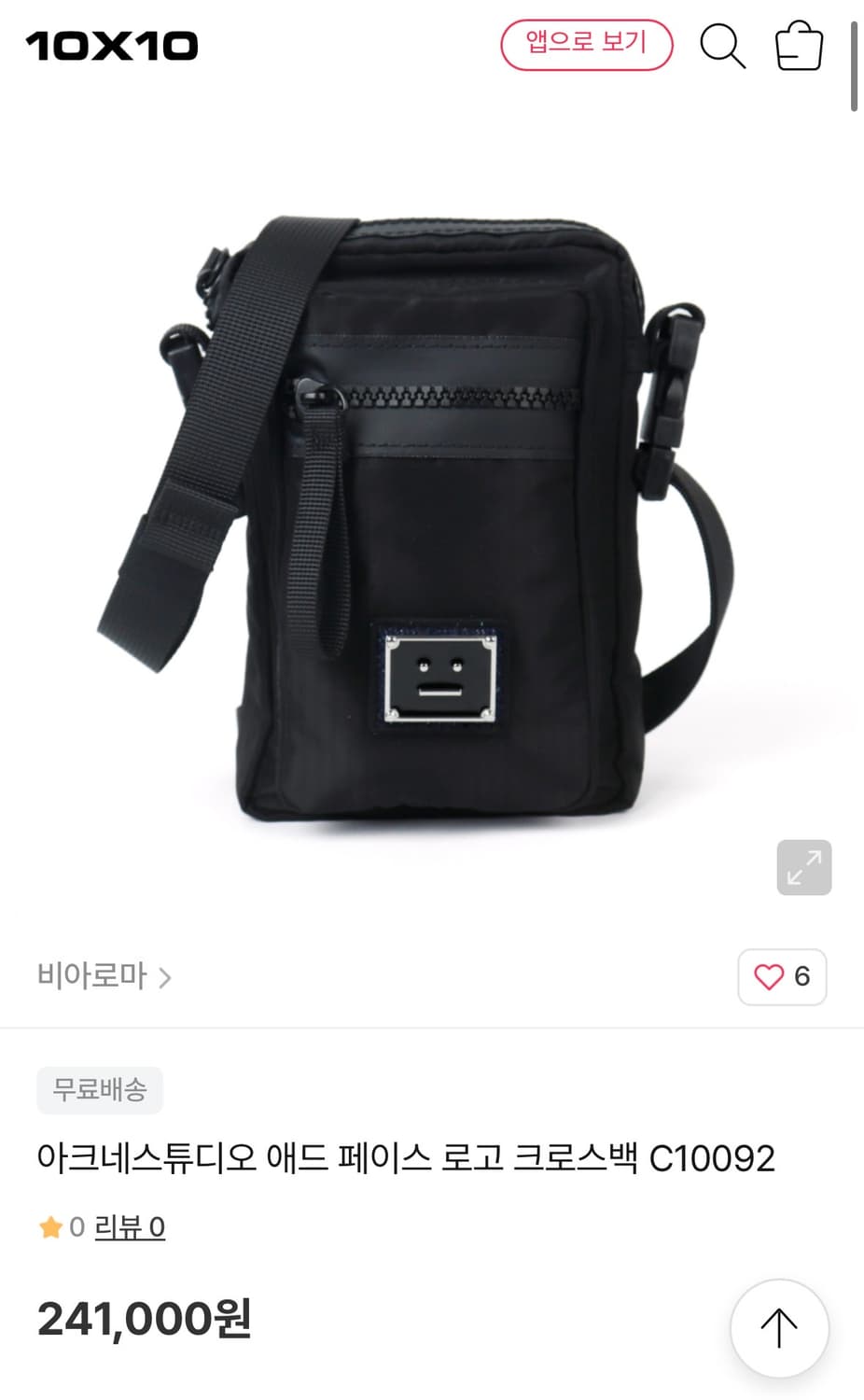Click the 무료배송 free shipping badge
This screenshot has width=864, height=1400.
click(99, 1090)
